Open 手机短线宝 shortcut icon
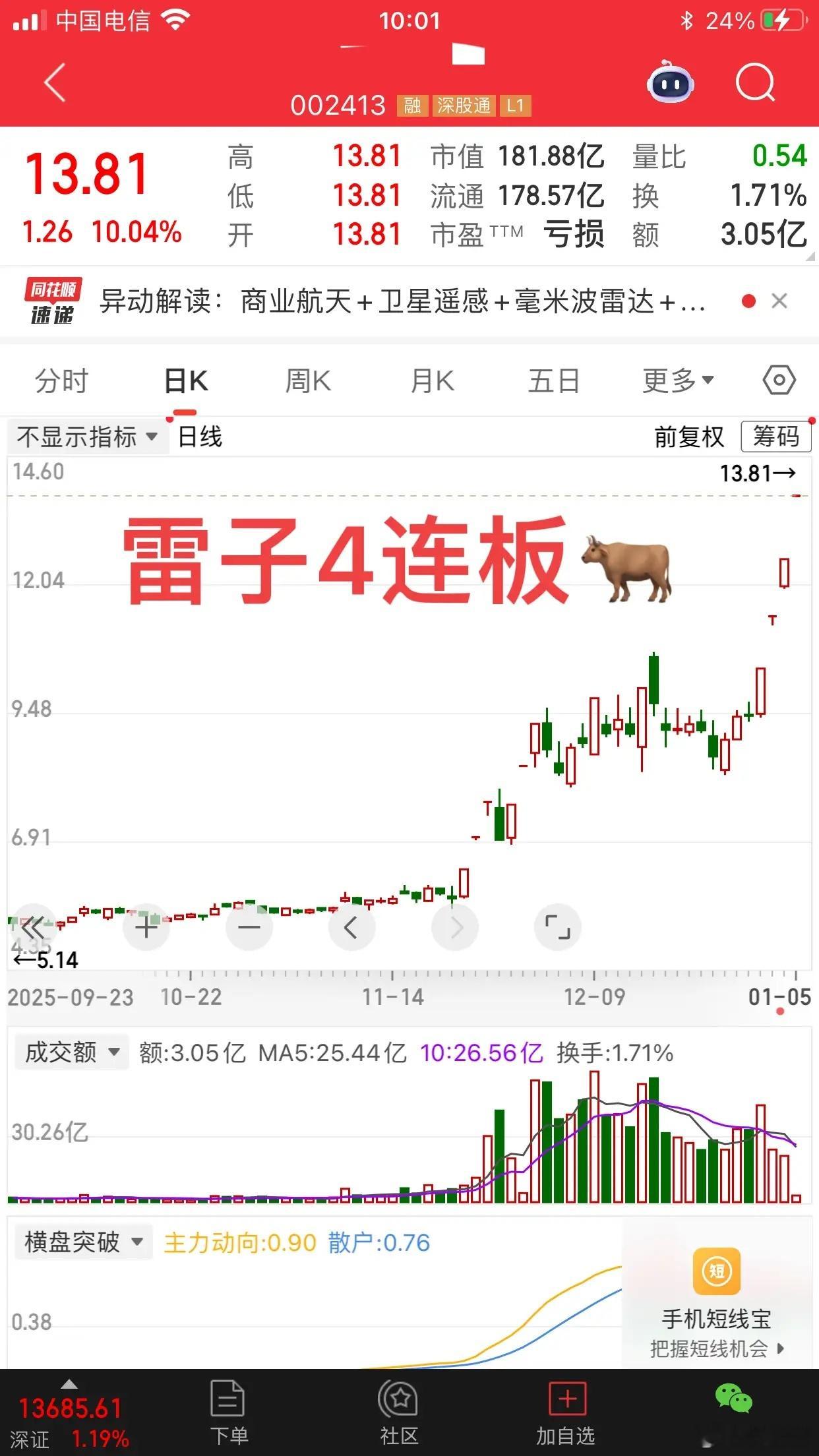The height and width of the screenshot is (1456, 819). pos(718,1271)
